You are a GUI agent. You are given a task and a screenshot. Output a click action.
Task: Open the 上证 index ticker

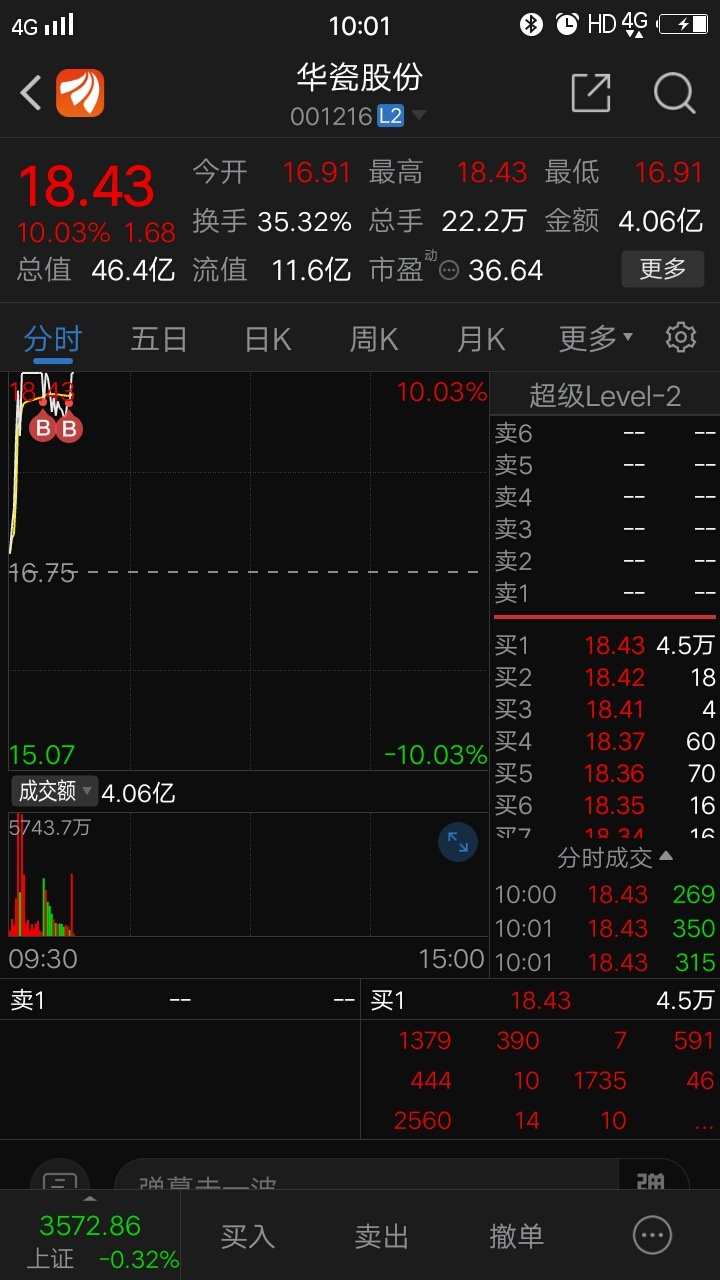tap(90, 1240)
